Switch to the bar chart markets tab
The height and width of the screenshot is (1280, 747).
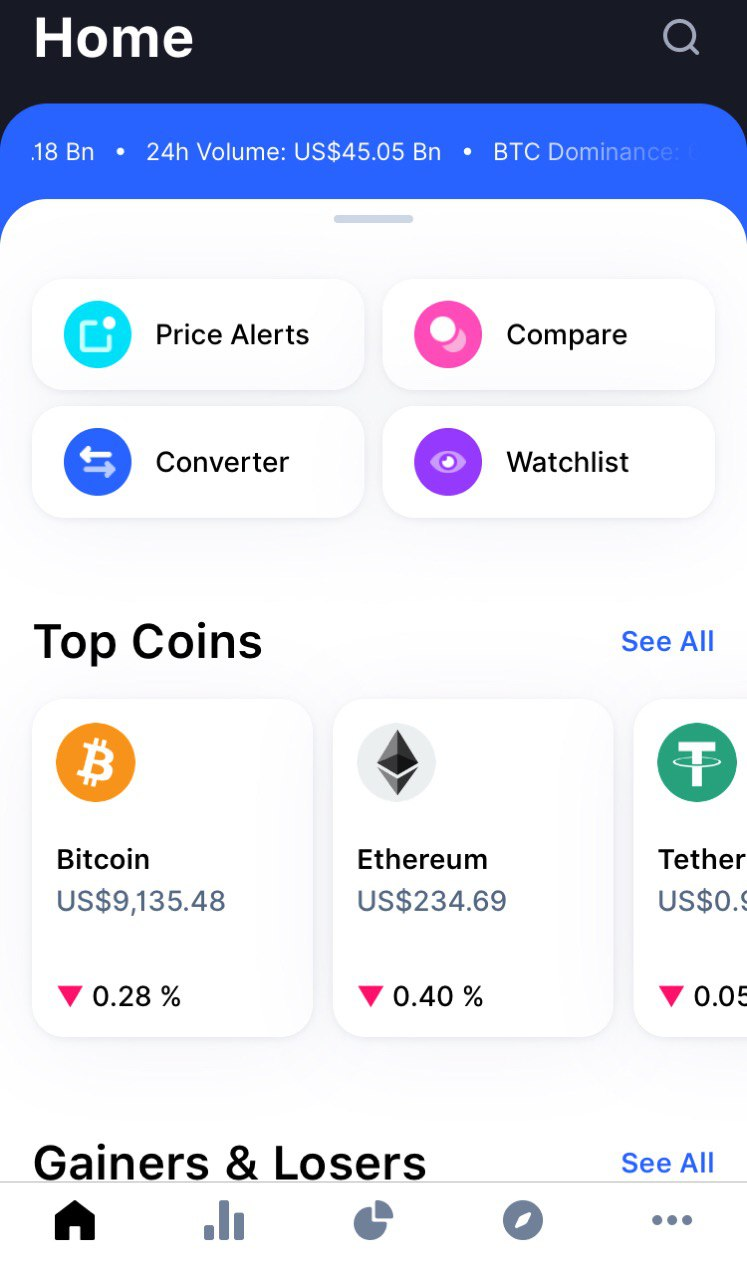point(224,1221)
